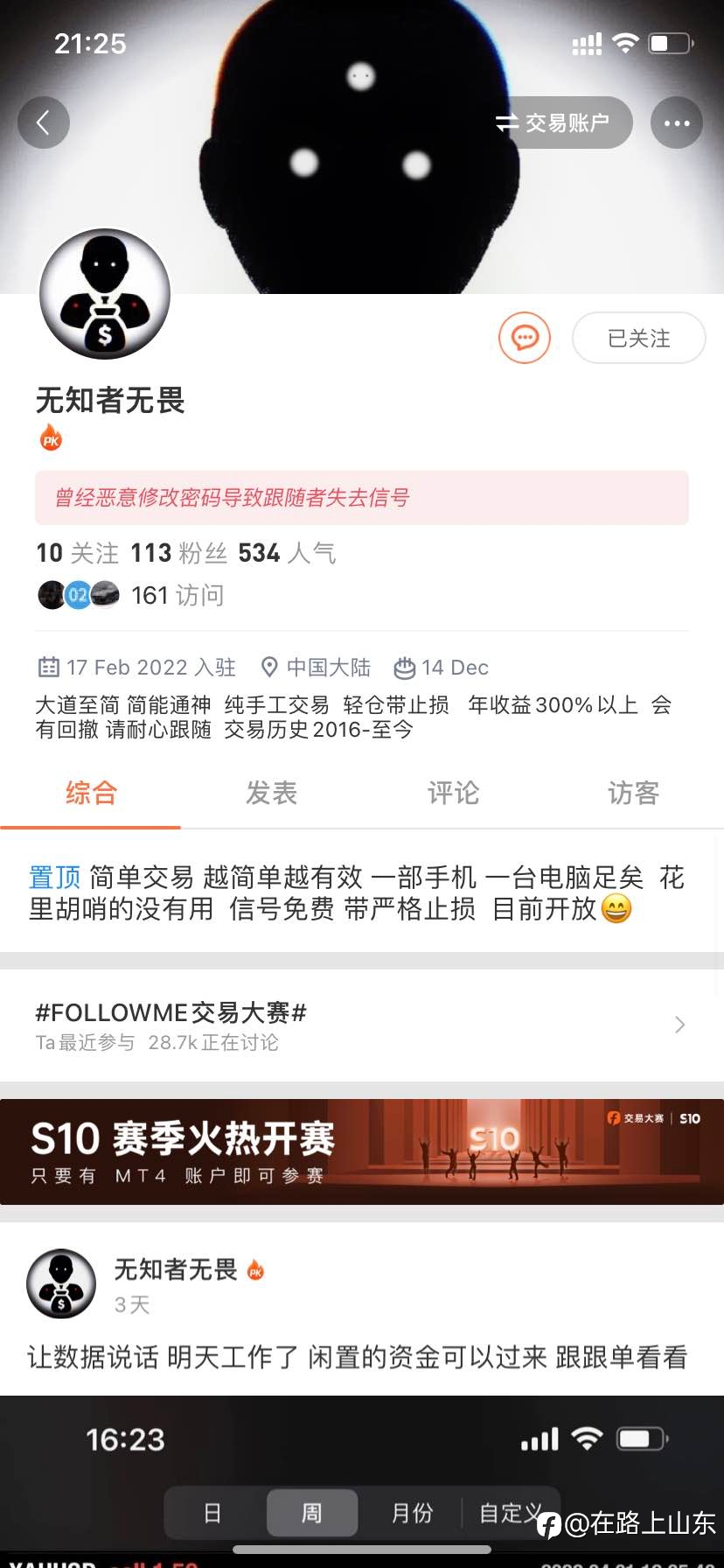The height and width of the screenshot is (1568, 724).
Task: Switch to the 发表 tab
Action: 271,793
